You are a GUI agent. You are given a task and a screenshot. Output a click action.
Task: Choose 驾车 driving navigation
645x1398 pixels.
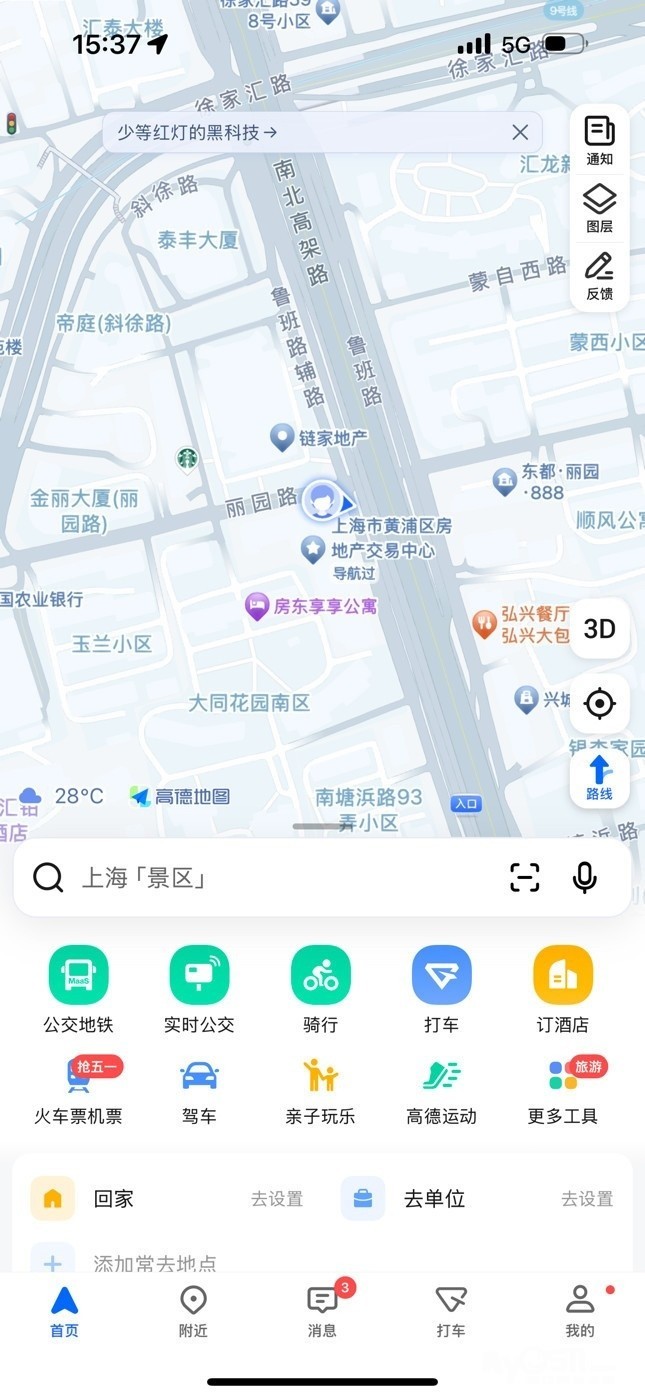pyautogui.click(x=199, y=1090)
